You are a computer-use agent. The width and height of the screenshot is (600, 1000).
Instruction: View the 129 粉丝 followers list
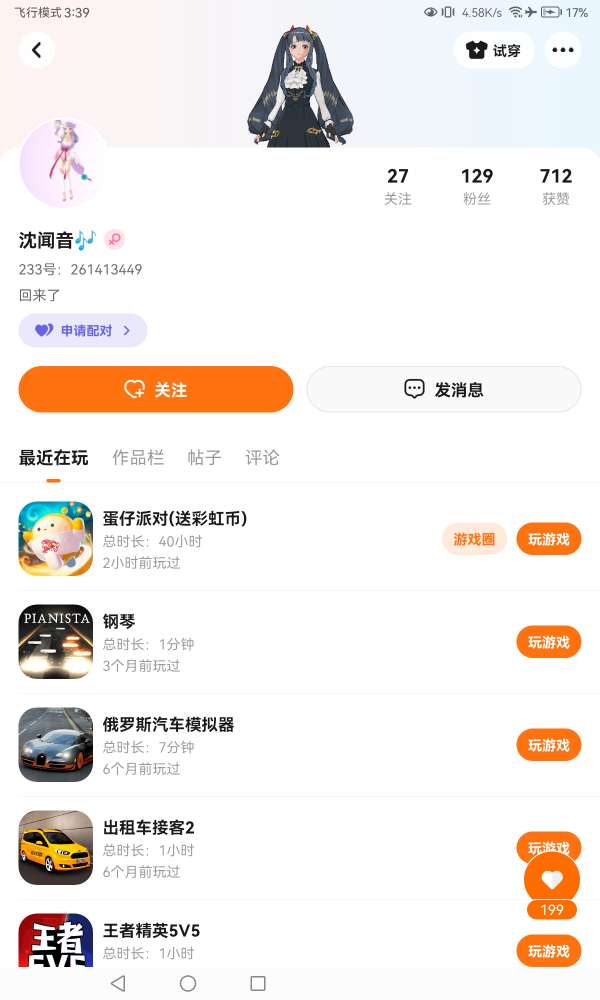[477, 186]
